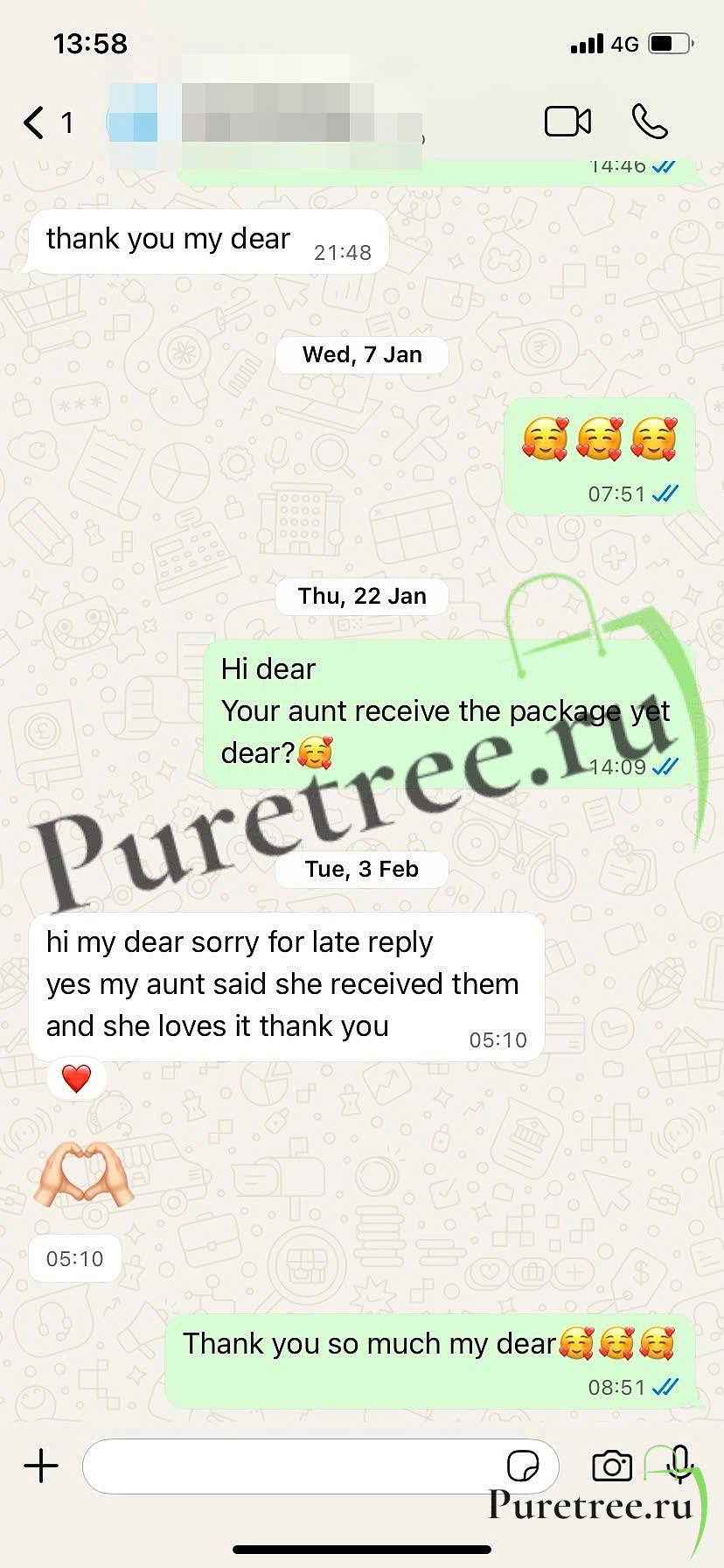Open the contact info header

[262, 122]
